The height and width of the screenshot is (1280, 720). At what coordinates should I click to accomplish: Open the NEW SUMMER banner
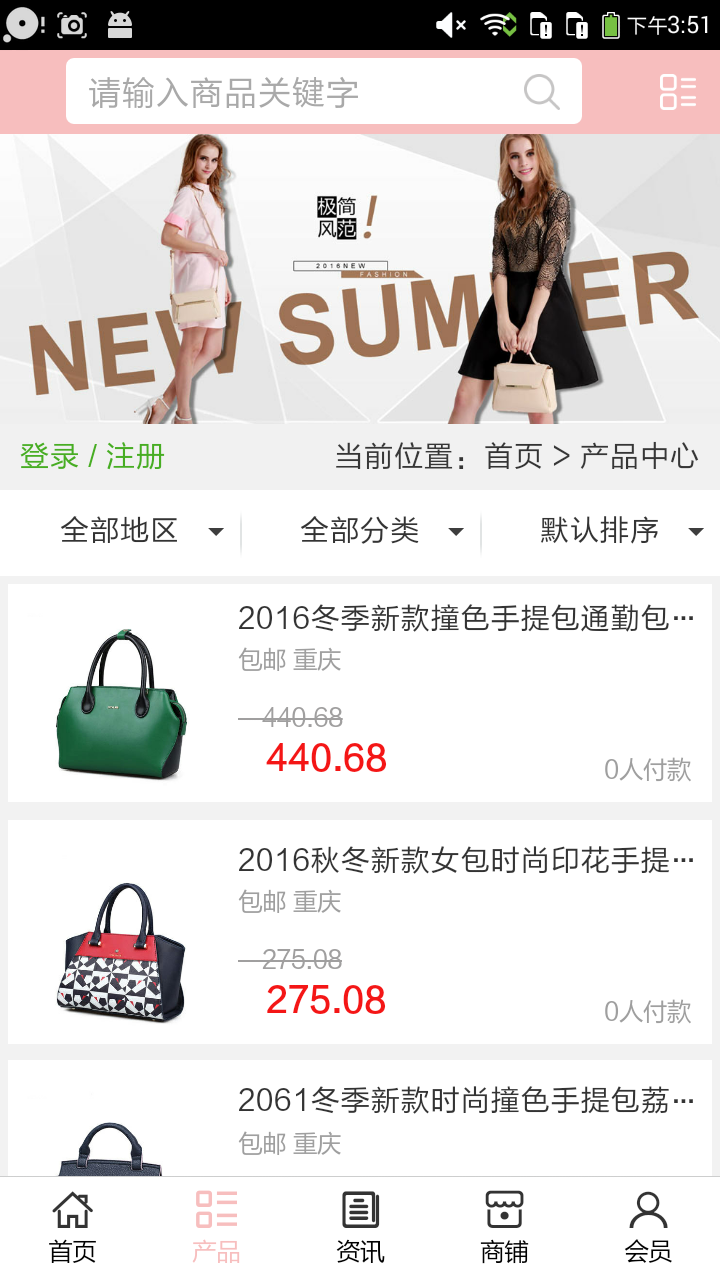click(x=360, y=280)
